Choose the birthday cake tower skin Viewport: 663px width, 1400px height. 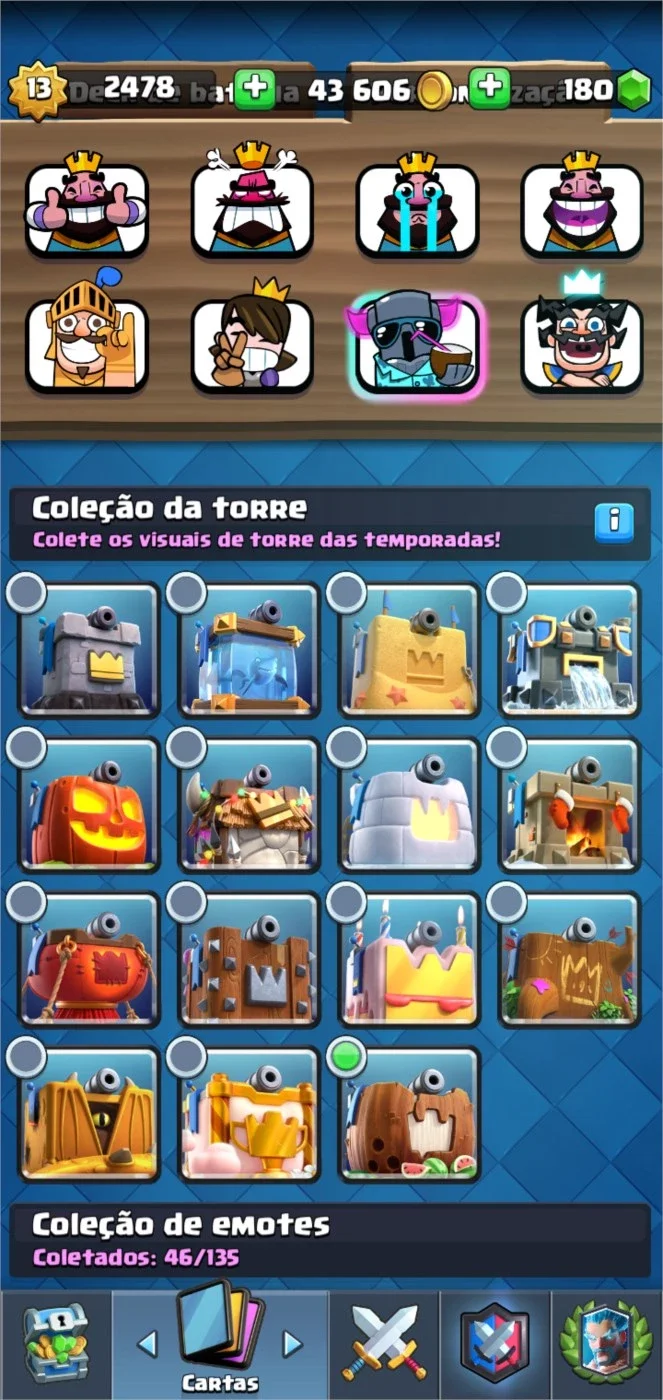409,961
